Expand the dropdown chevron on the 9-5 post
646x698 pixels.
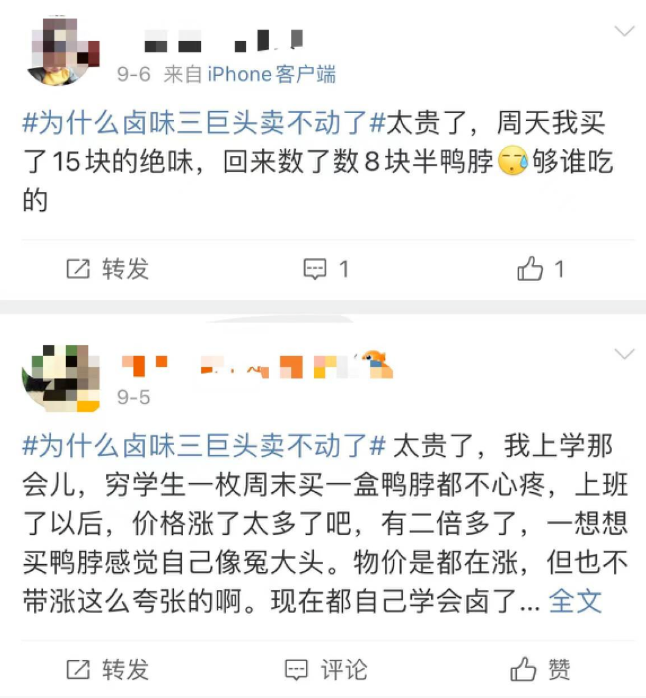(x=624, y=355)
